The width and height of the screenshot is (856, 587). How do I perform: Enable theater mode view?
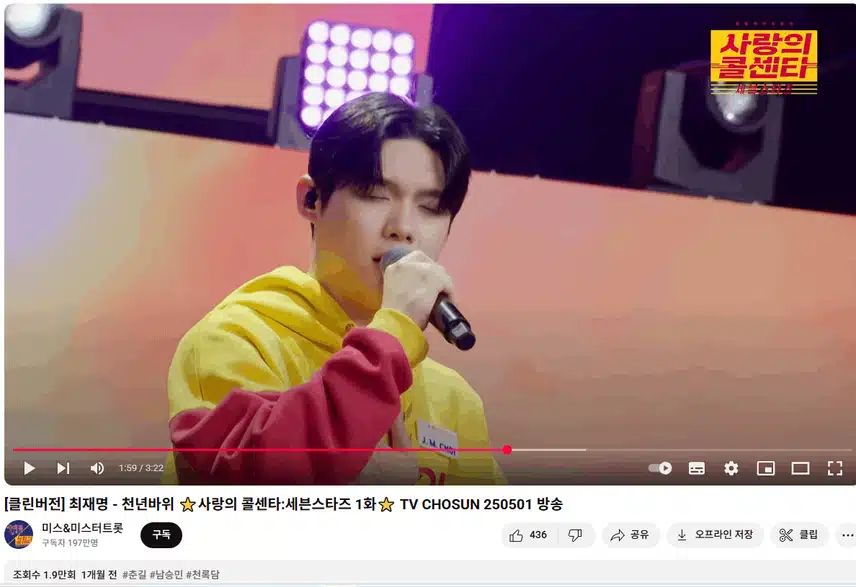(800, 468)
